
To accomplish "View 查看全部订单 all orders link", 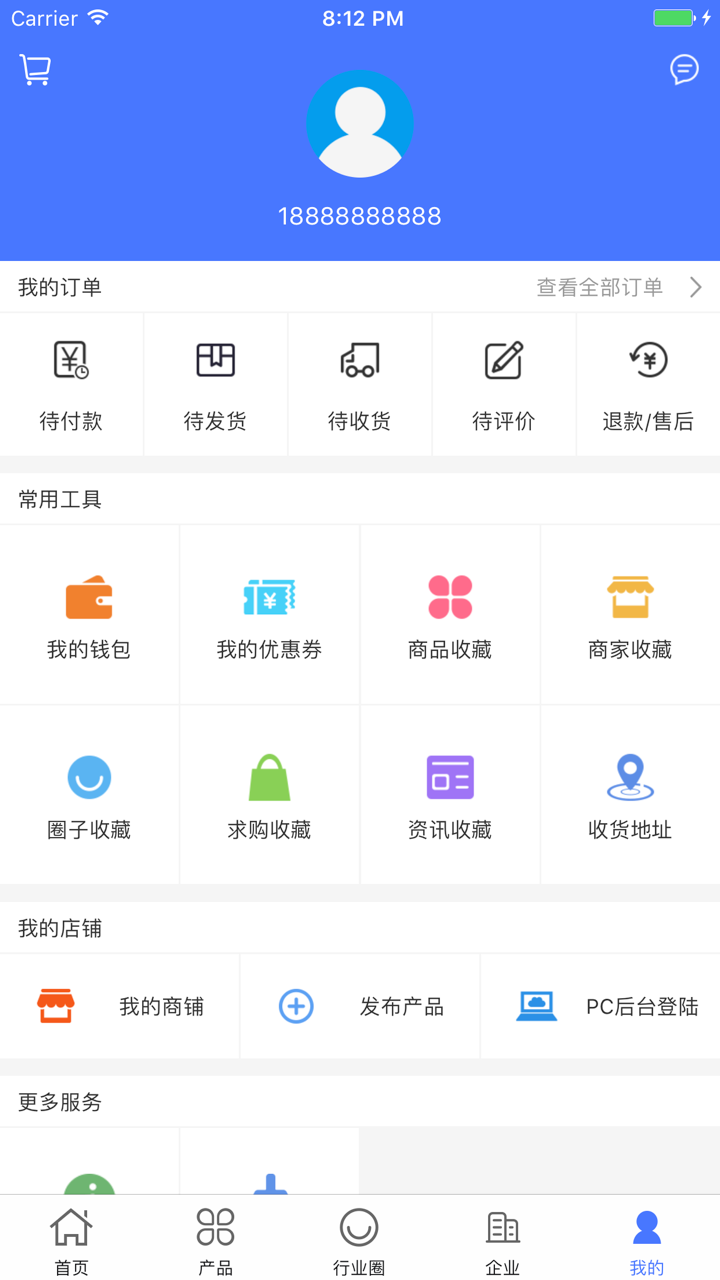I will pyautogui.click(x=600, y=287).
